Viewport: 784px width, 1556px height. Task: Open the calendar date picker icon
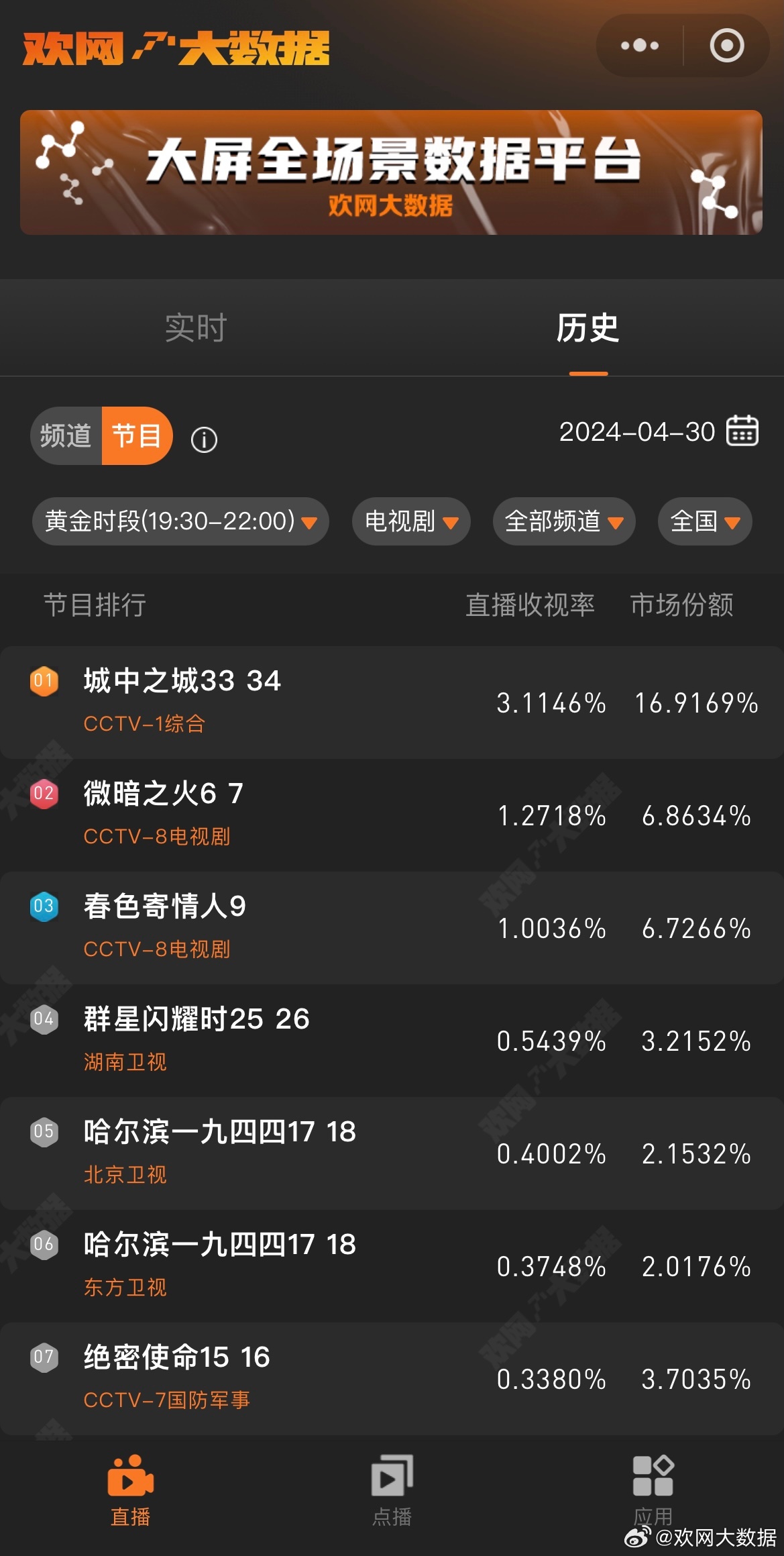tap(742, 432)
